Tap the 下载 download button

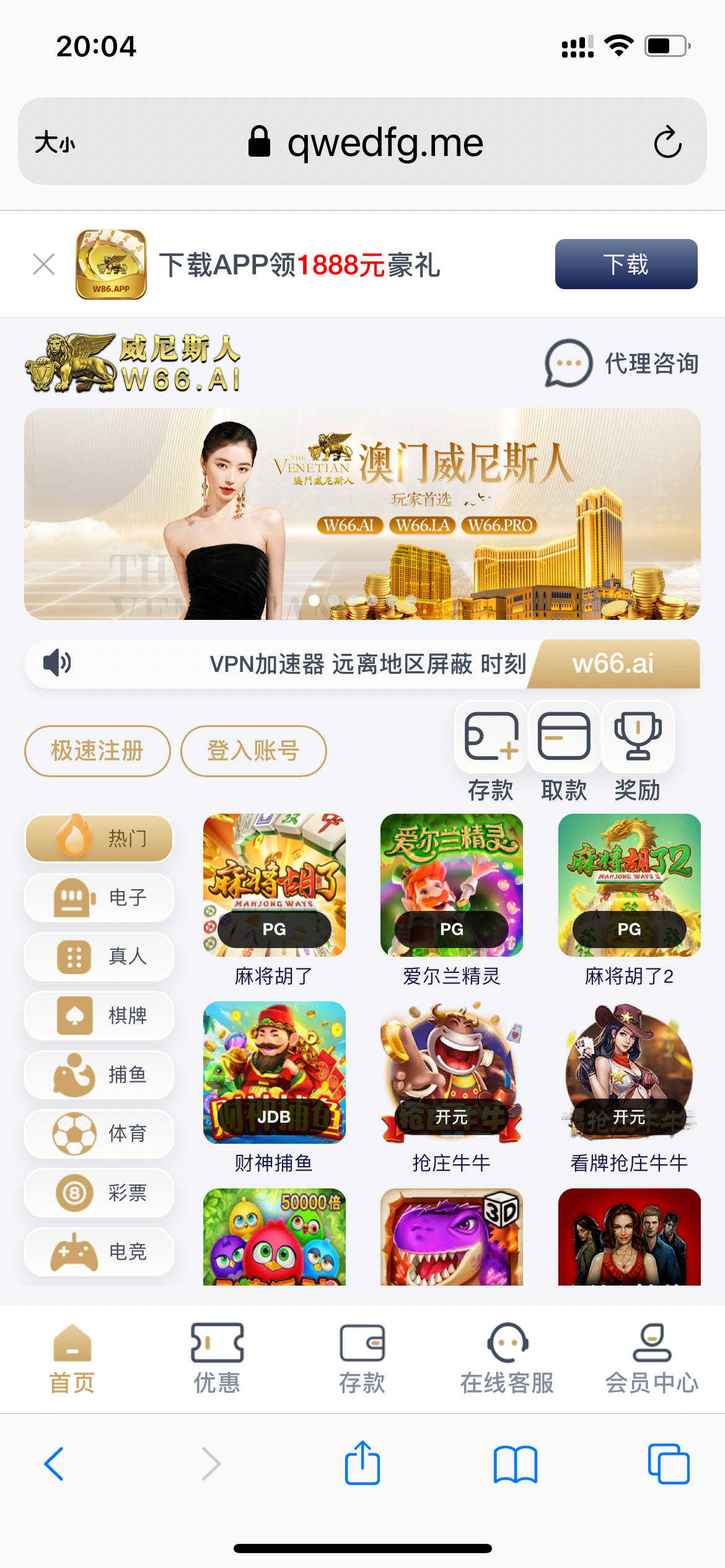click(x=626, y=264)
